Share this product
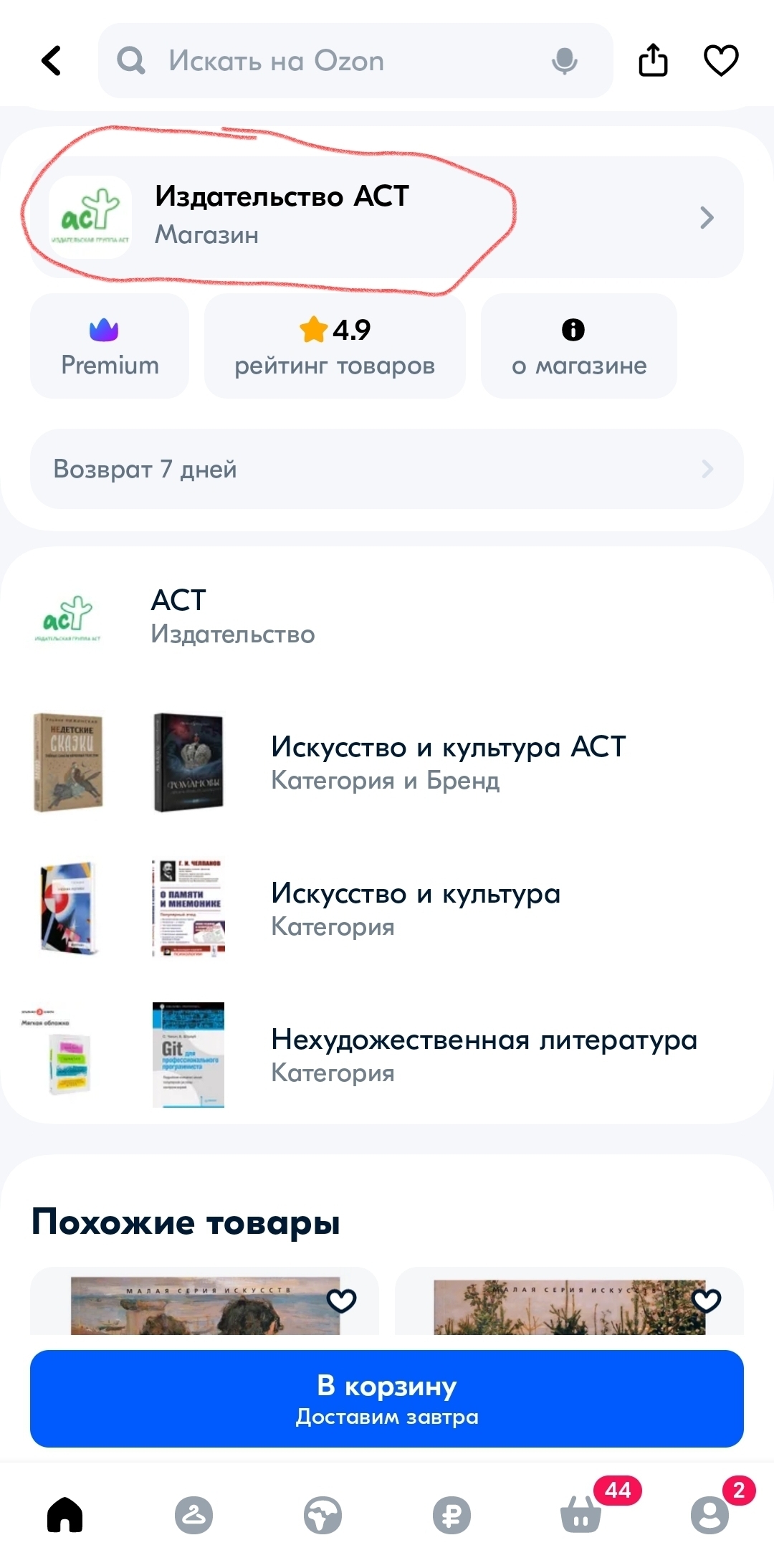Viewport: 774px width, 1568px height. 653,60
